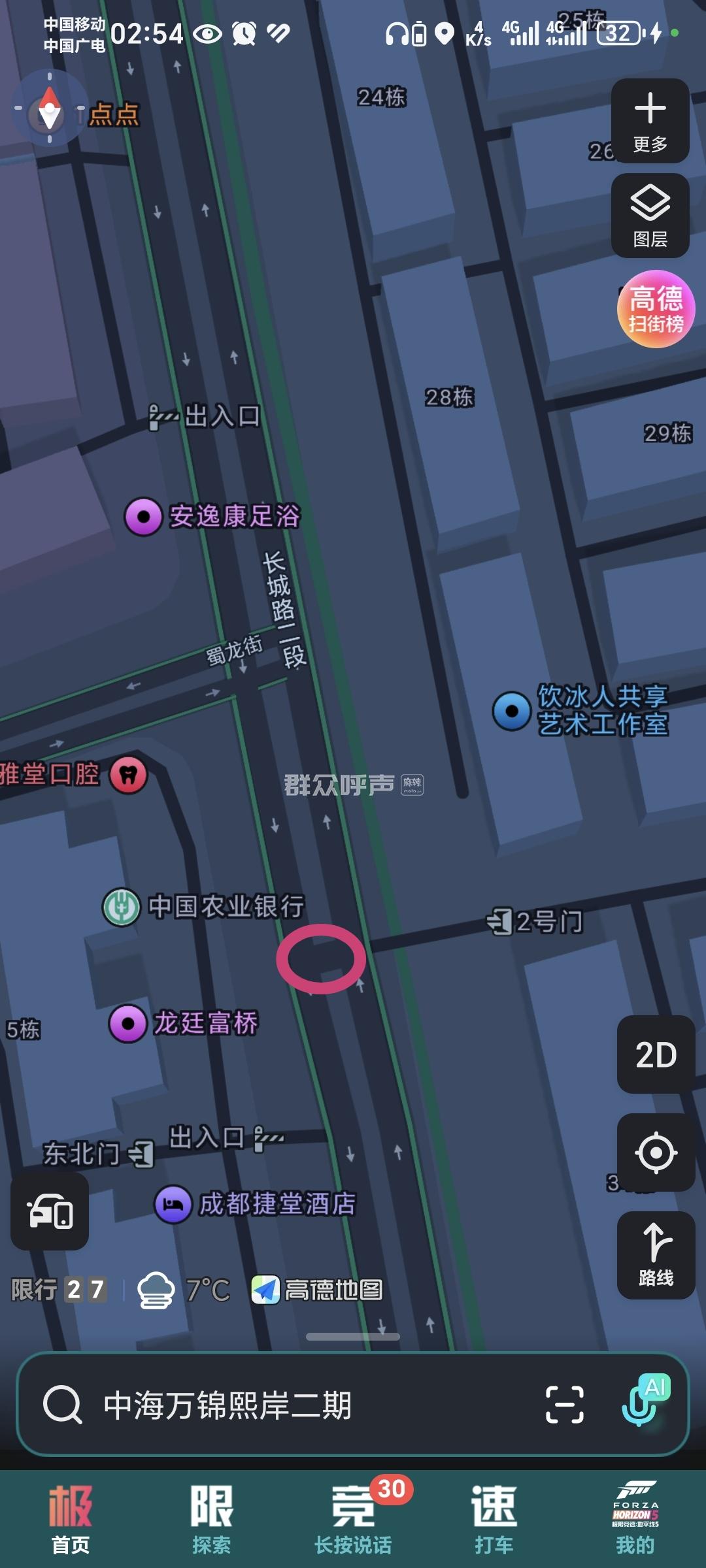Screen dimensions: 706x1568
Task: Select the 安逸康足浴 map marker
Action: pyautogui.click(x=144, y=517)
